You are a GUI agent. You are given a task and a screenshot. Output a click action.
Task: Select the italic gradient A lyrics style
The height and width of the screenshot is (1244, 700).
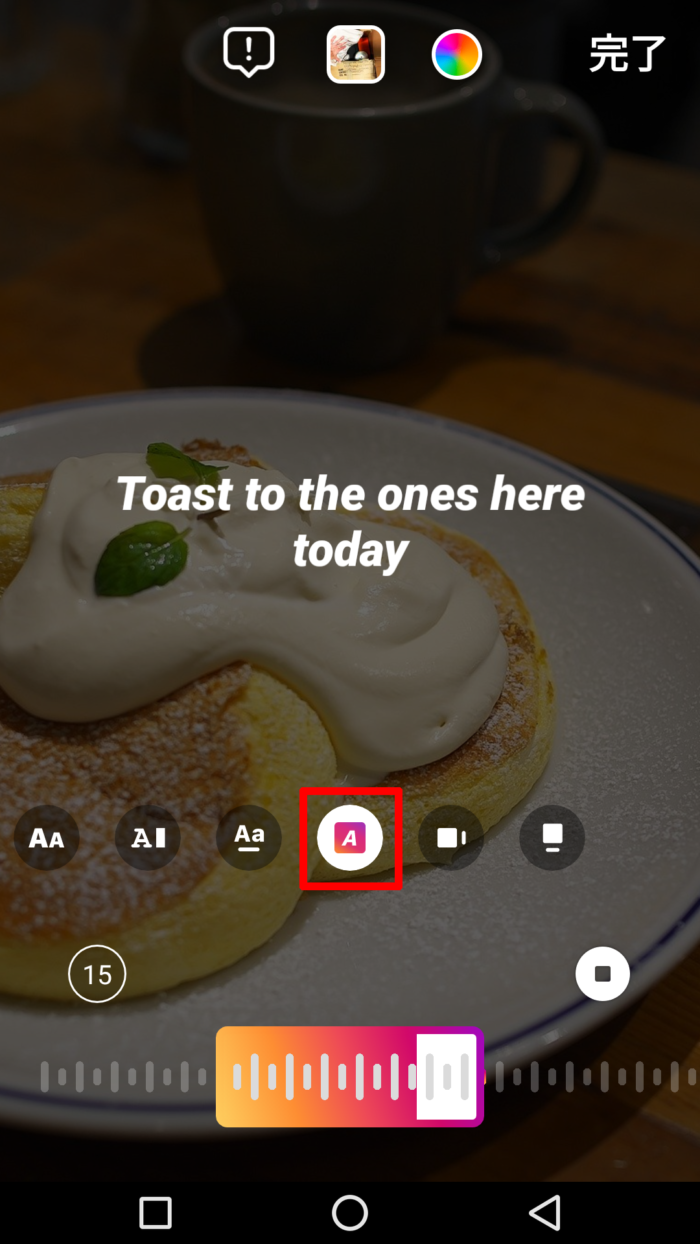tap(350, 838)
